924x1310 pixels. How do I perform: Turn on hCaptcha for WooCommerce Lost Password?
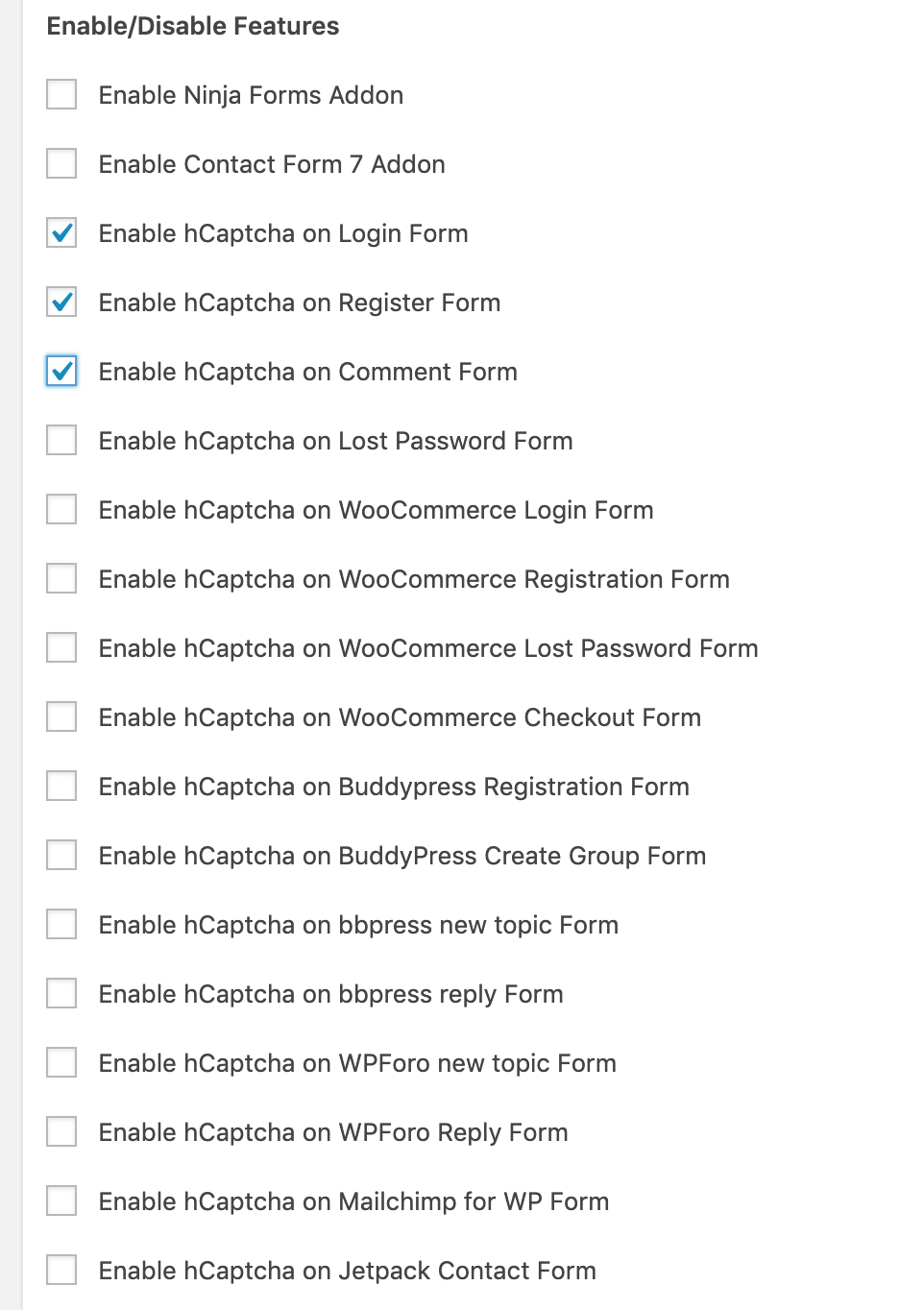point(61,647)
